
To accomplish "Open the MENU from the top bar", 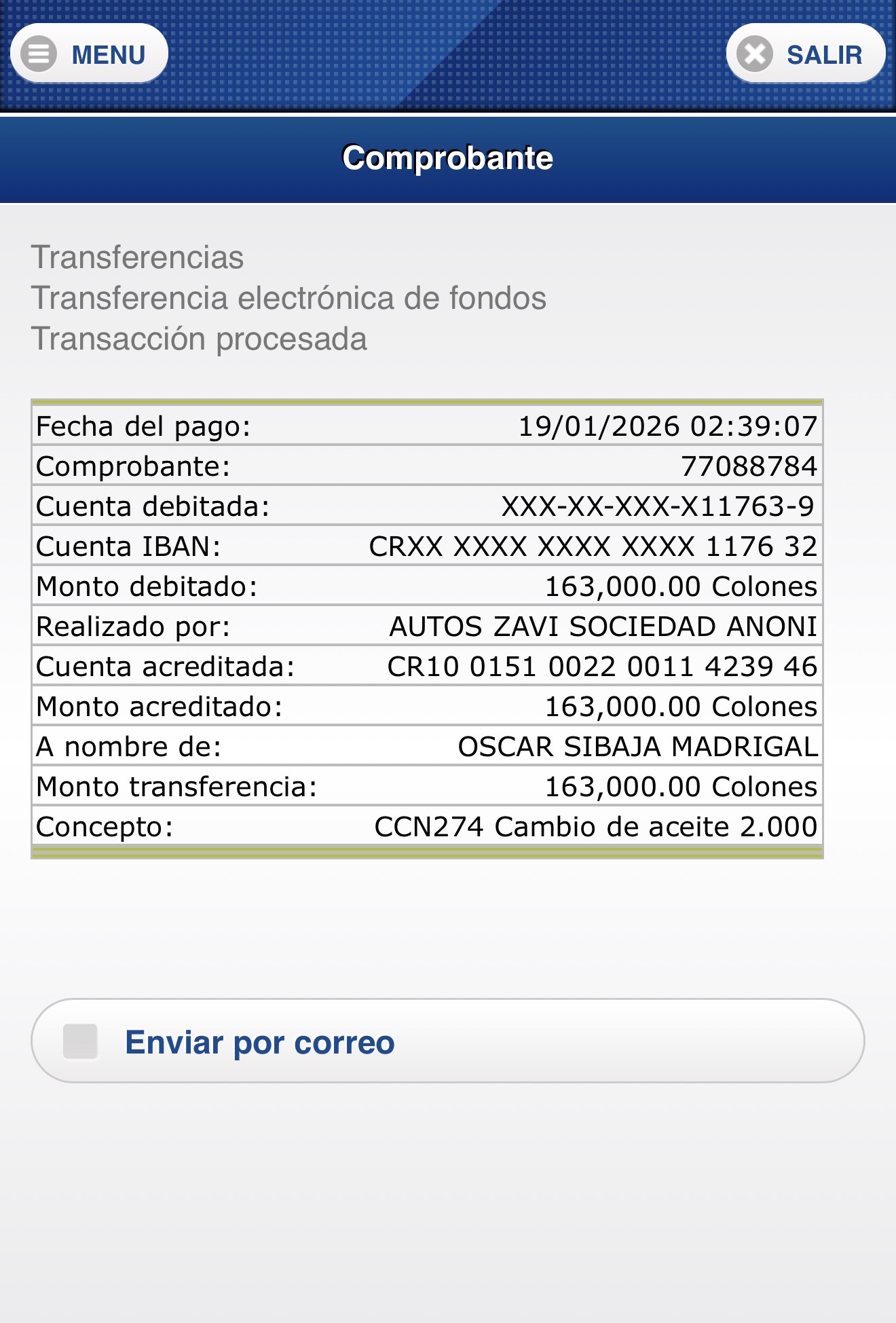I will tap(88, 52).
